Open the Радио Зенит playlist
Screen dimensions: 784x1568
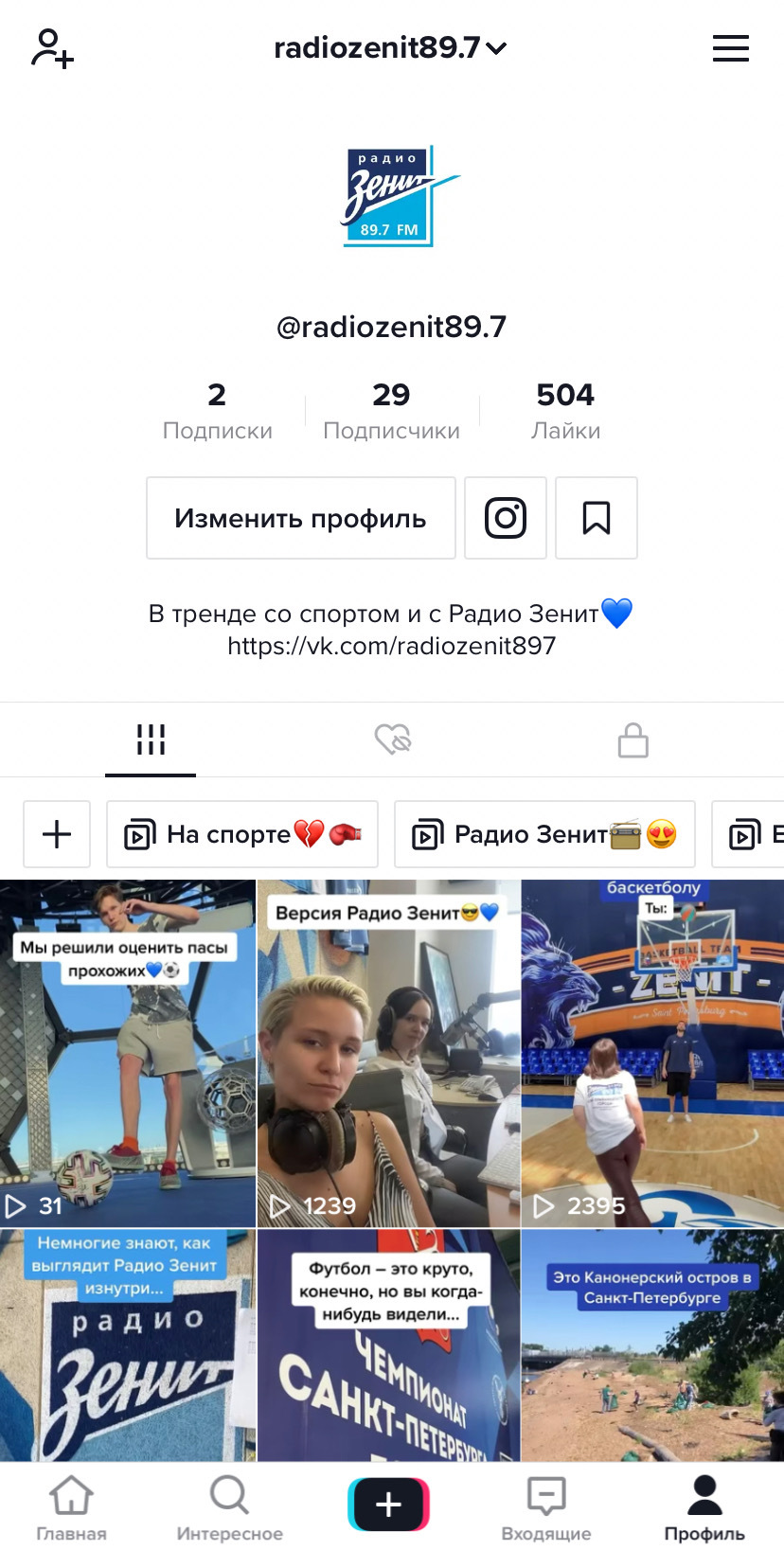point(544,834)
